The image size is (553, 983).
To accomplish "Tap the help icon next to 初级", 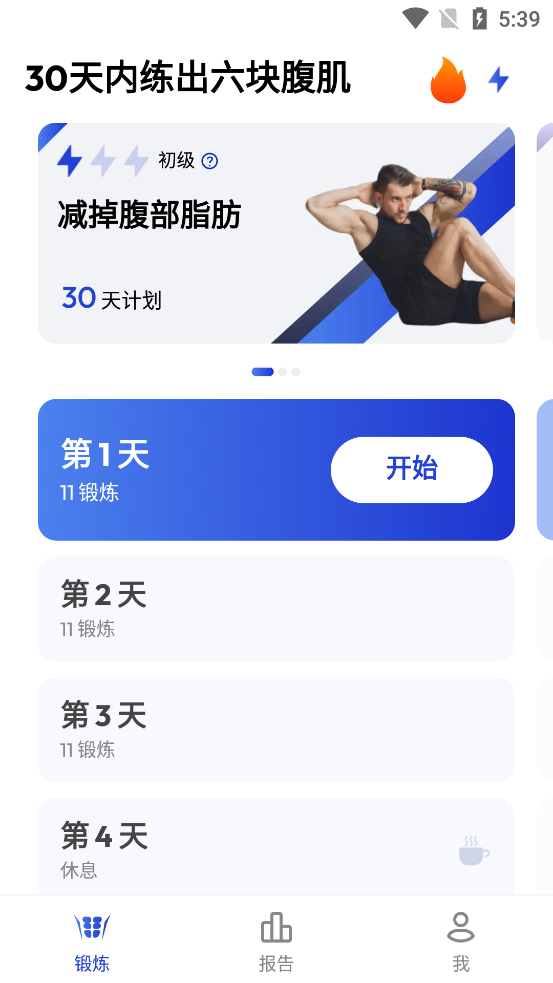I will (210, 161).
